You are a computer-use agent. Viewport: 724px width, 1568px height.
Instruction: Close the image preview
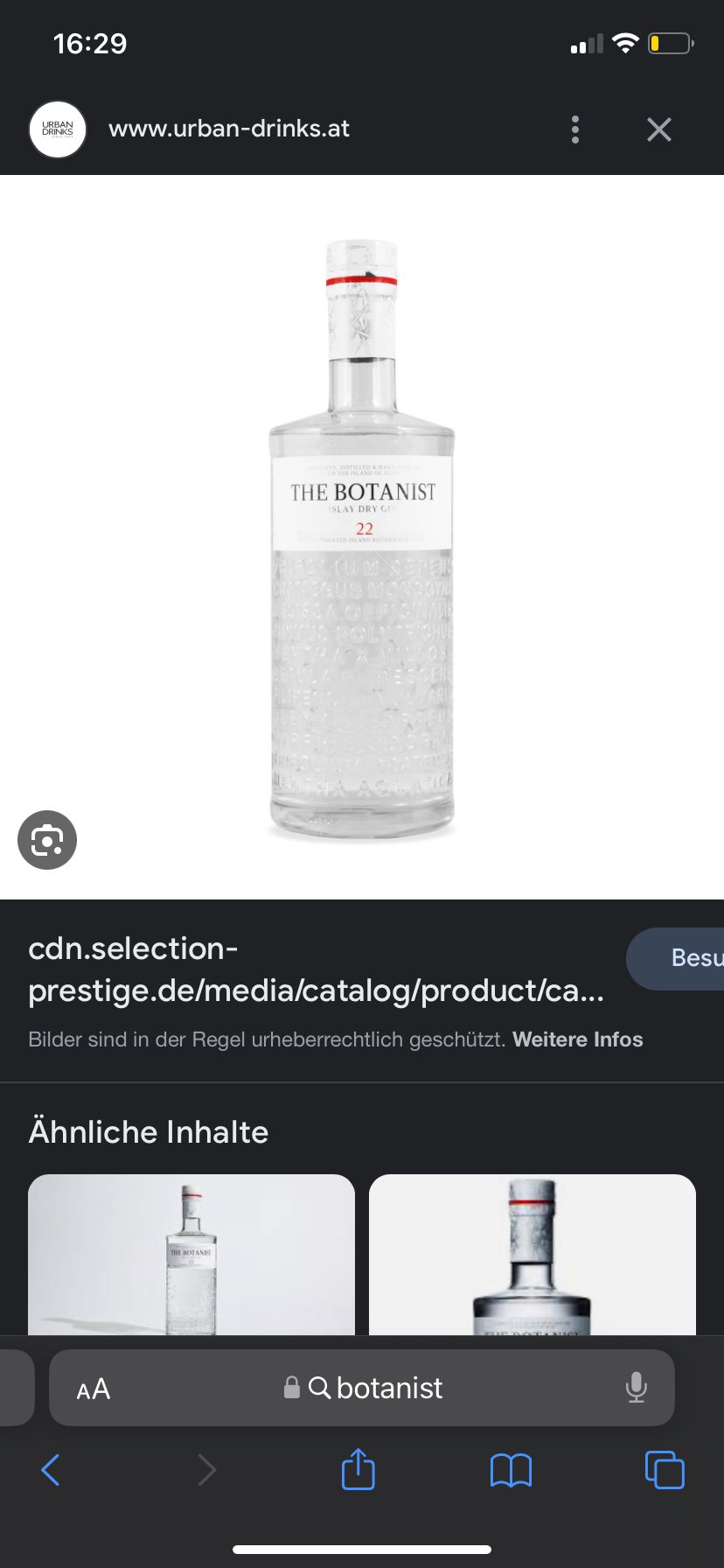[659, 129]
